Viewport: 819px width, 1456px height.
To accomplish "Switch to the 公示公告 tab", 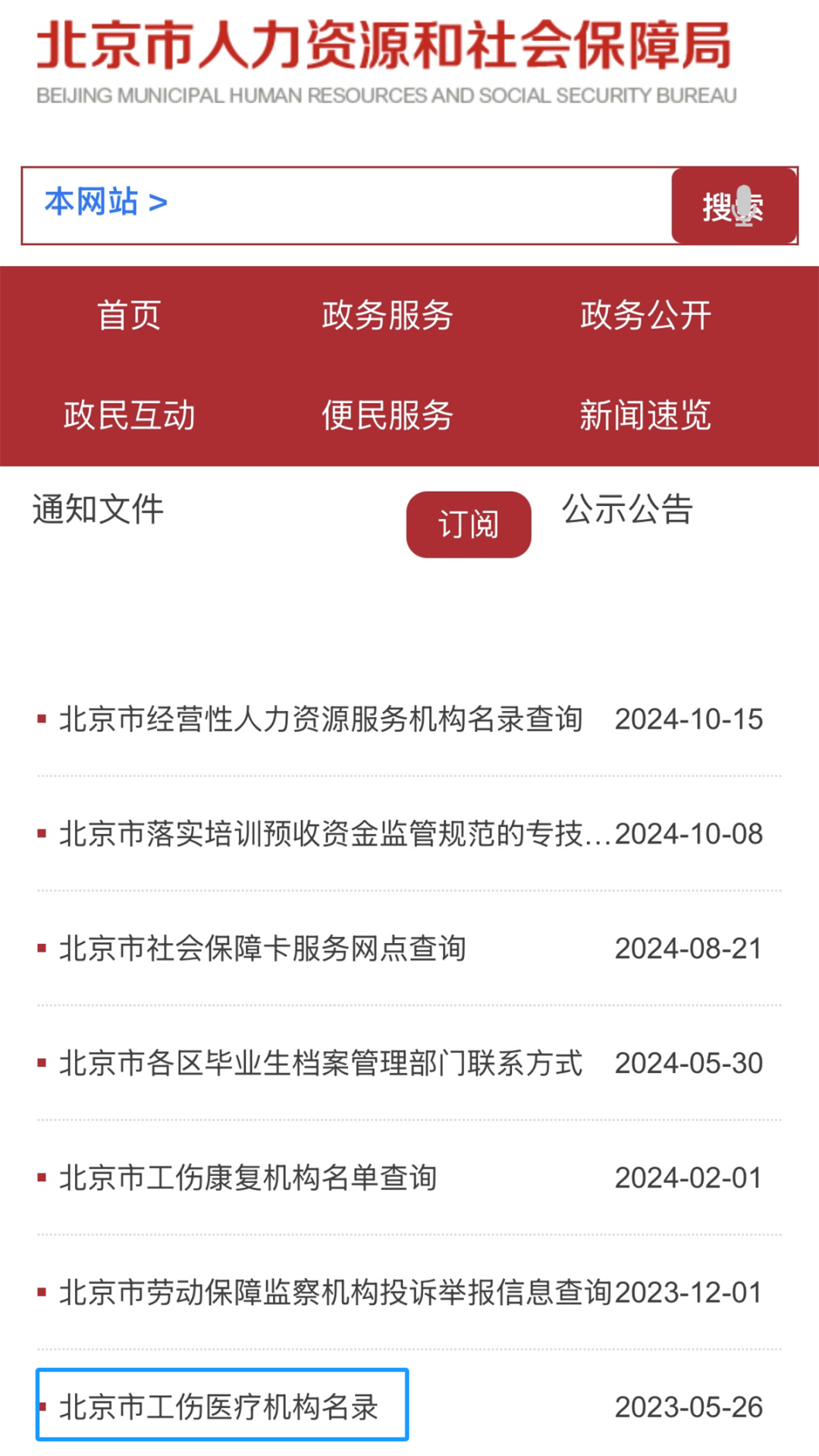I will [627, 509].
